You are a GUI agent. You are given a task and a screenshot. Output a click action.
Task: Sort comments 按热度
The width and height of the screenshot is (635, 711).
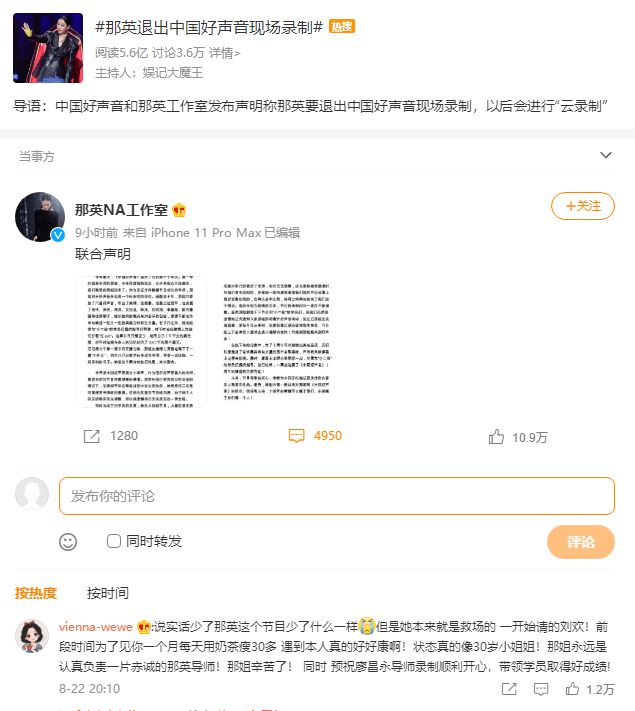pyautogui.click(x=36, y=593)
